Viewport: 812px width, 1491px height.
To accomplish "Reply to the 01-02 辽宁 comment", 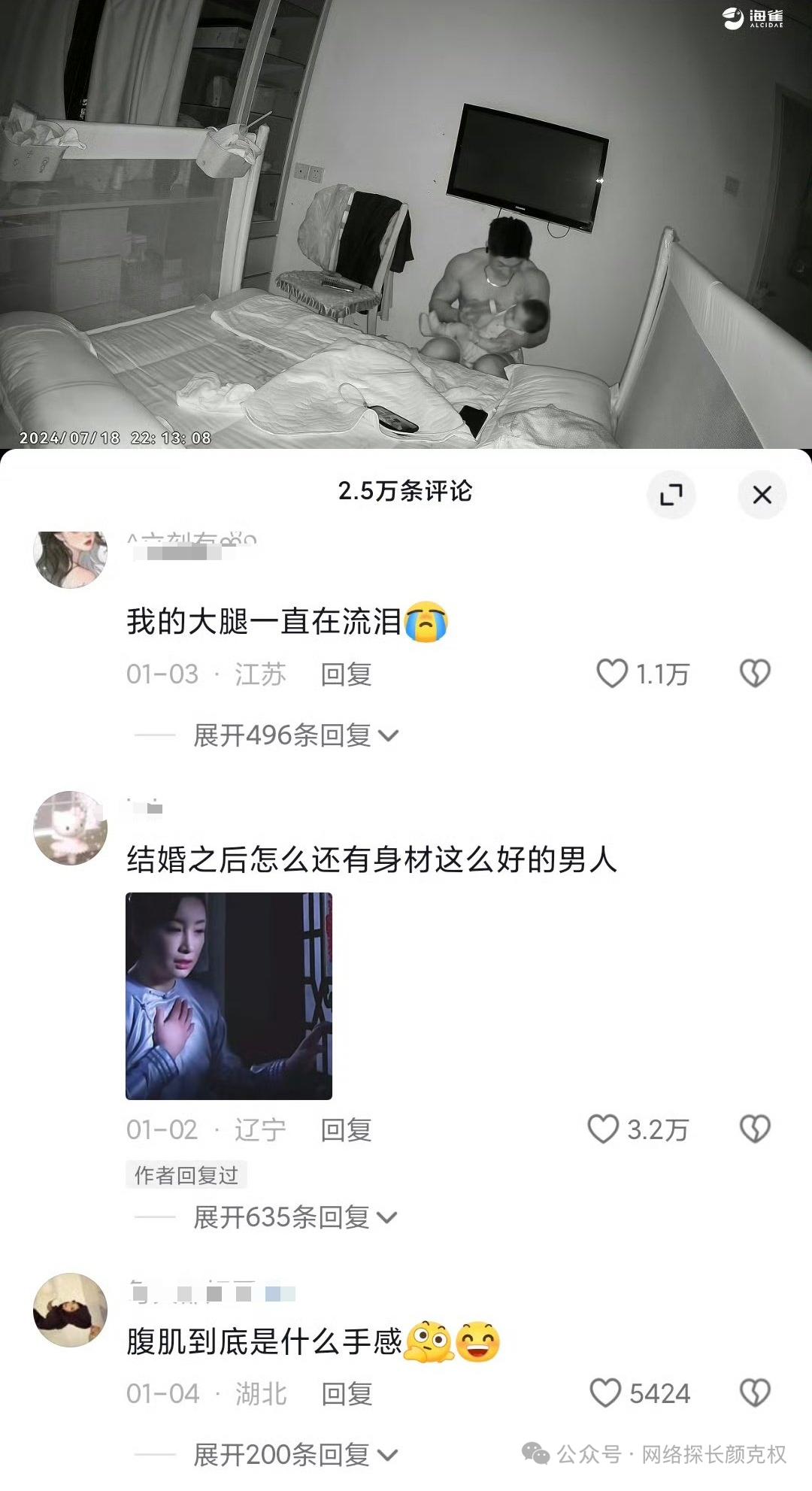I will (x=346, y=1129).
